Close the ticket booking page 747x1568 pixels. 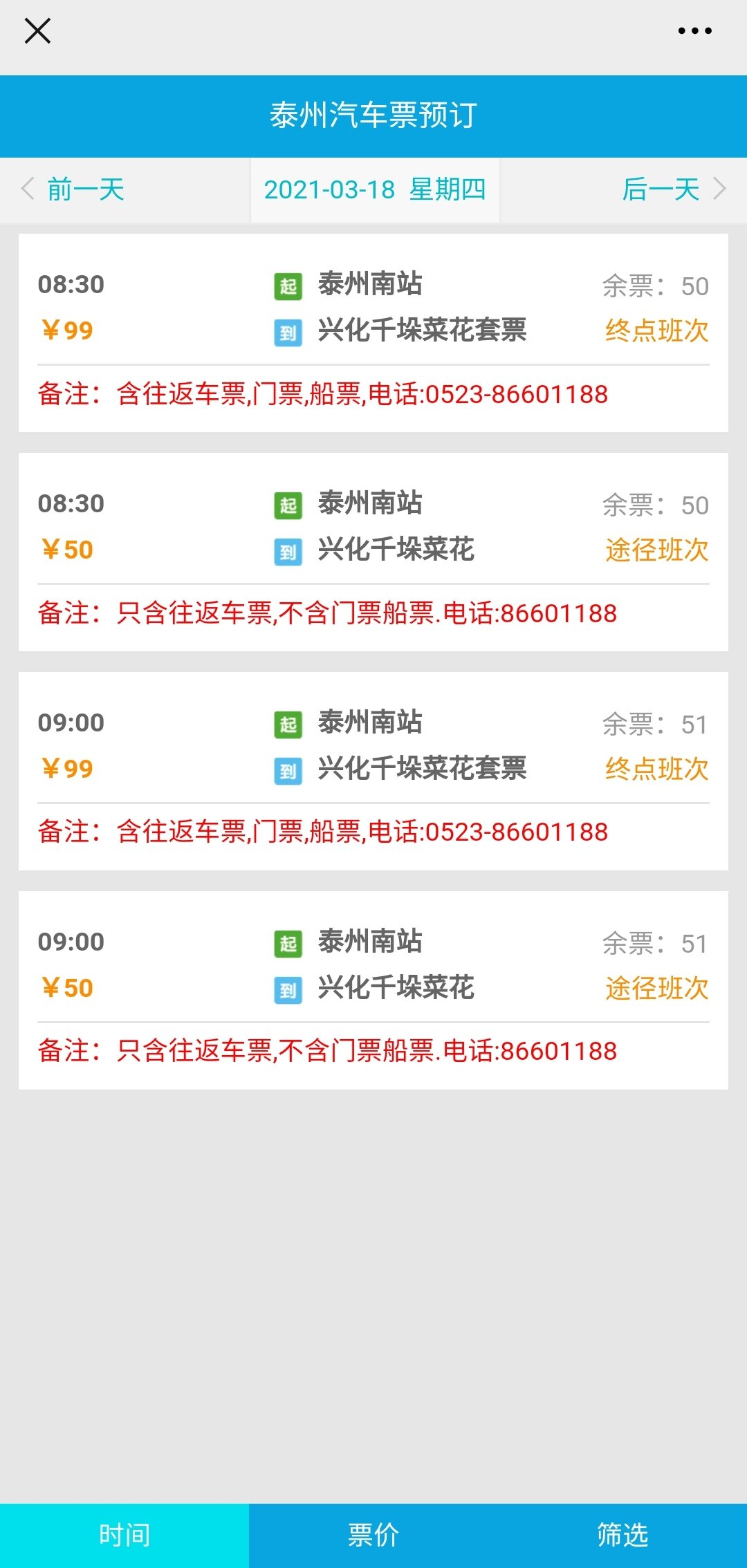(37, 31)
